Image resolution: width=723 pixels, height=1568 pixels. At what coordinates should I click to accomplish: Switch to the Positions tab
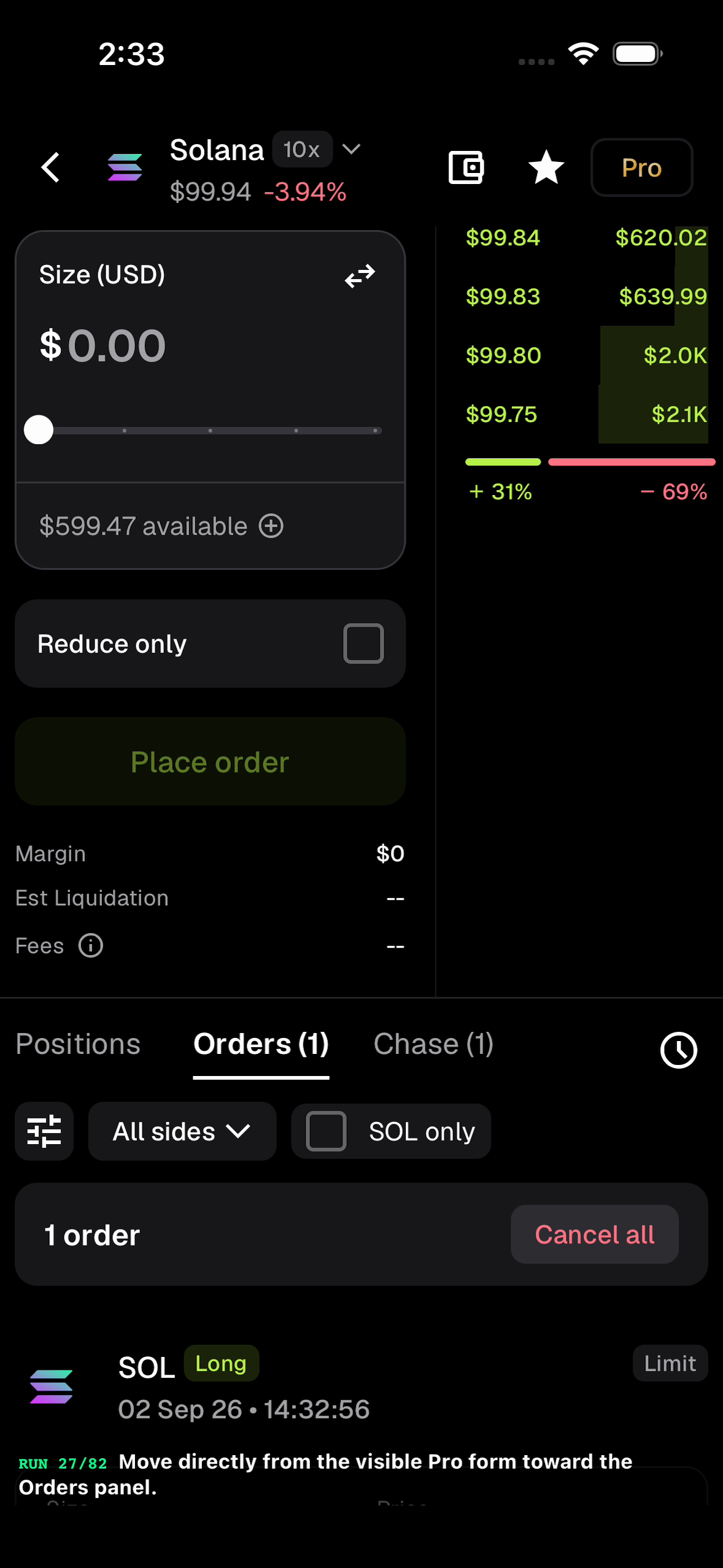[79, 1044]
